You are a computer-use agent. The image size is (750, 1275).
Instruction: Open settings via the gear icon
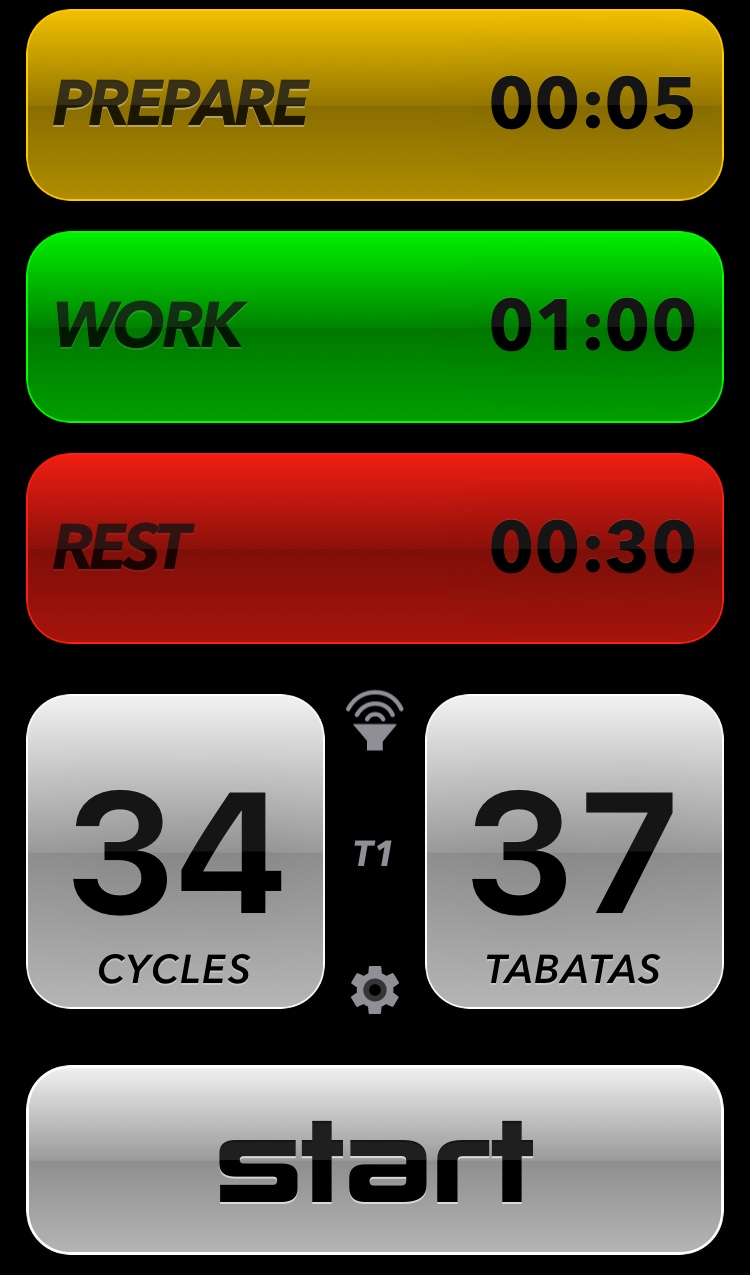pos(375,990)
